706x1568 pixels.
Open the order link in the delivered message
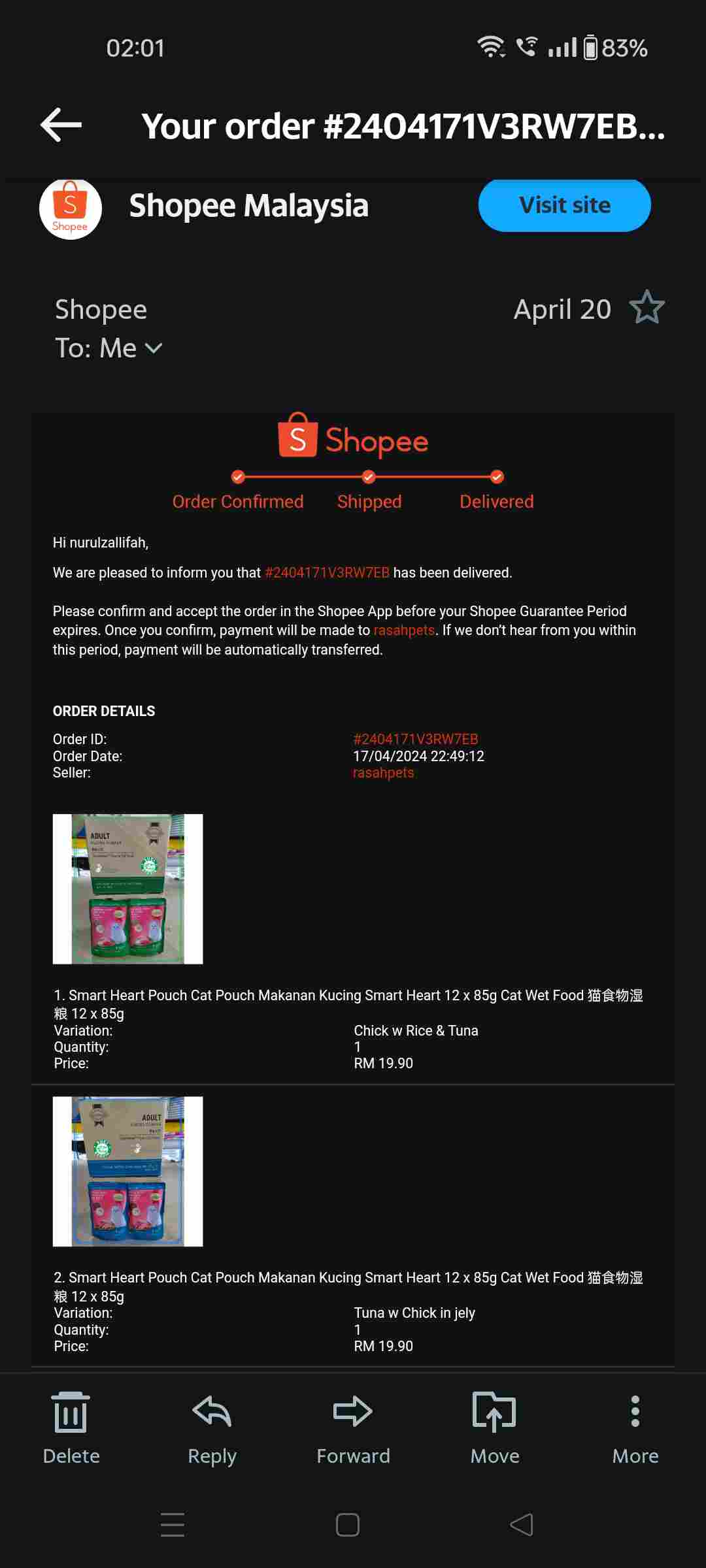pyautogui.click(x=327, y=573)
